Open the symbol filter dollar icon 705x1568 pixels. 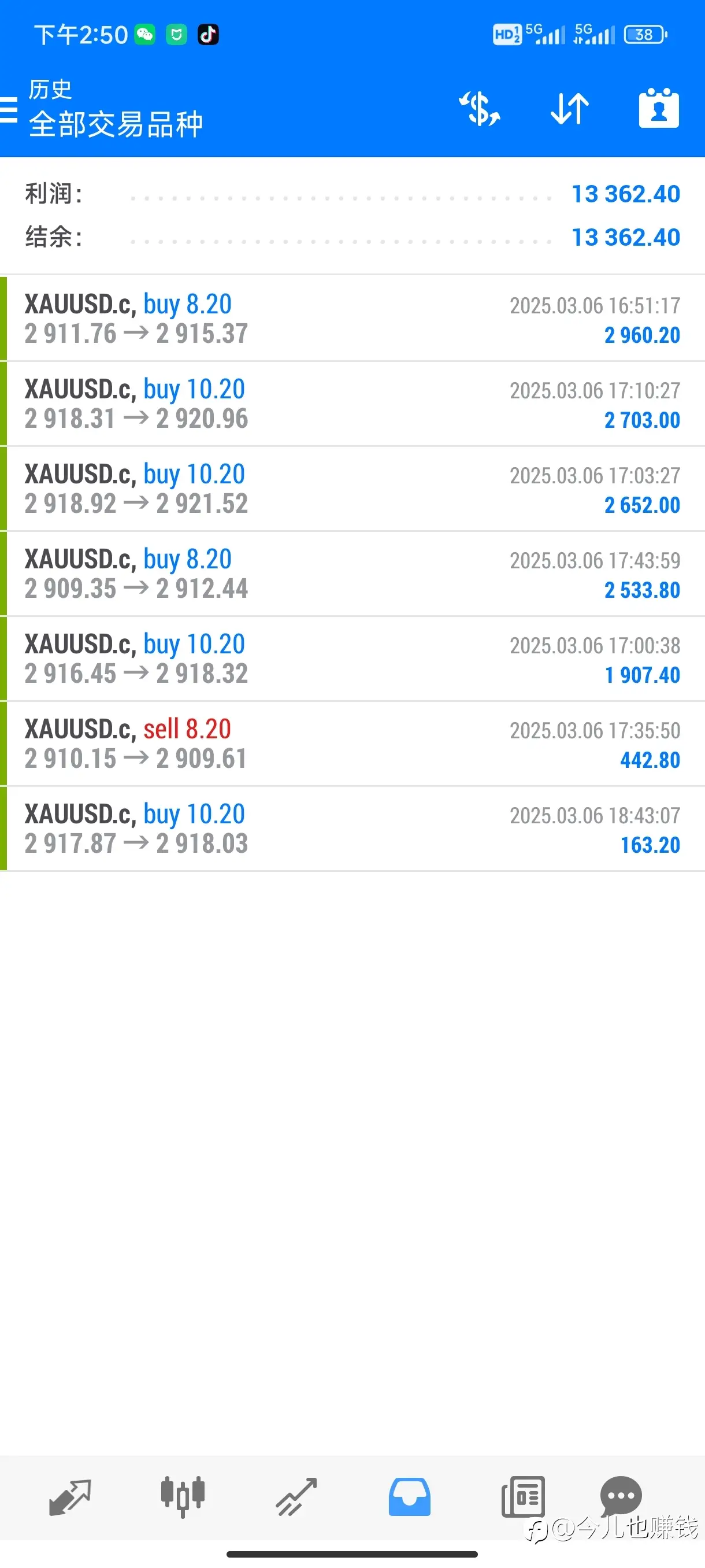pyautogui.click(x=479, y=109)
